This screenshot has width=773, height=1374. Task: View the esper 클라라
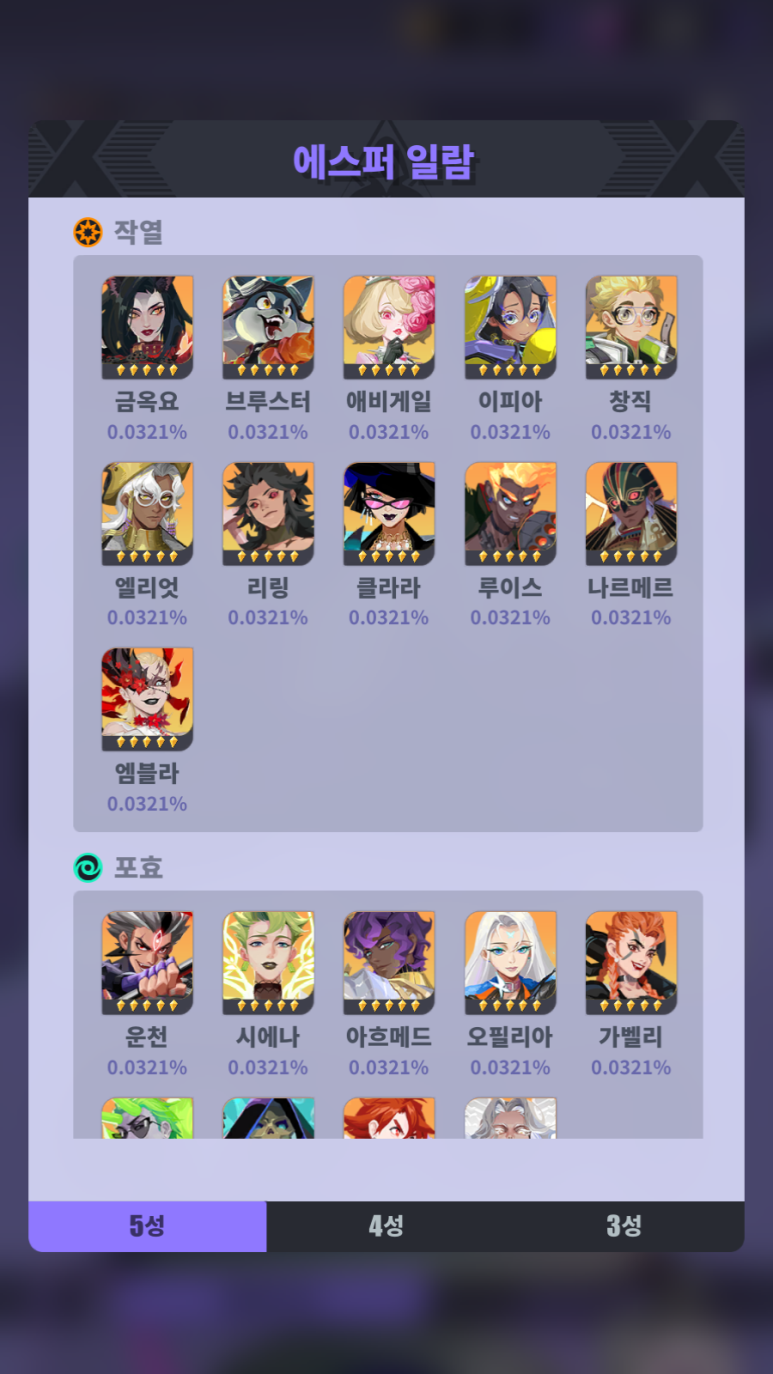click(x=389, y=513)
